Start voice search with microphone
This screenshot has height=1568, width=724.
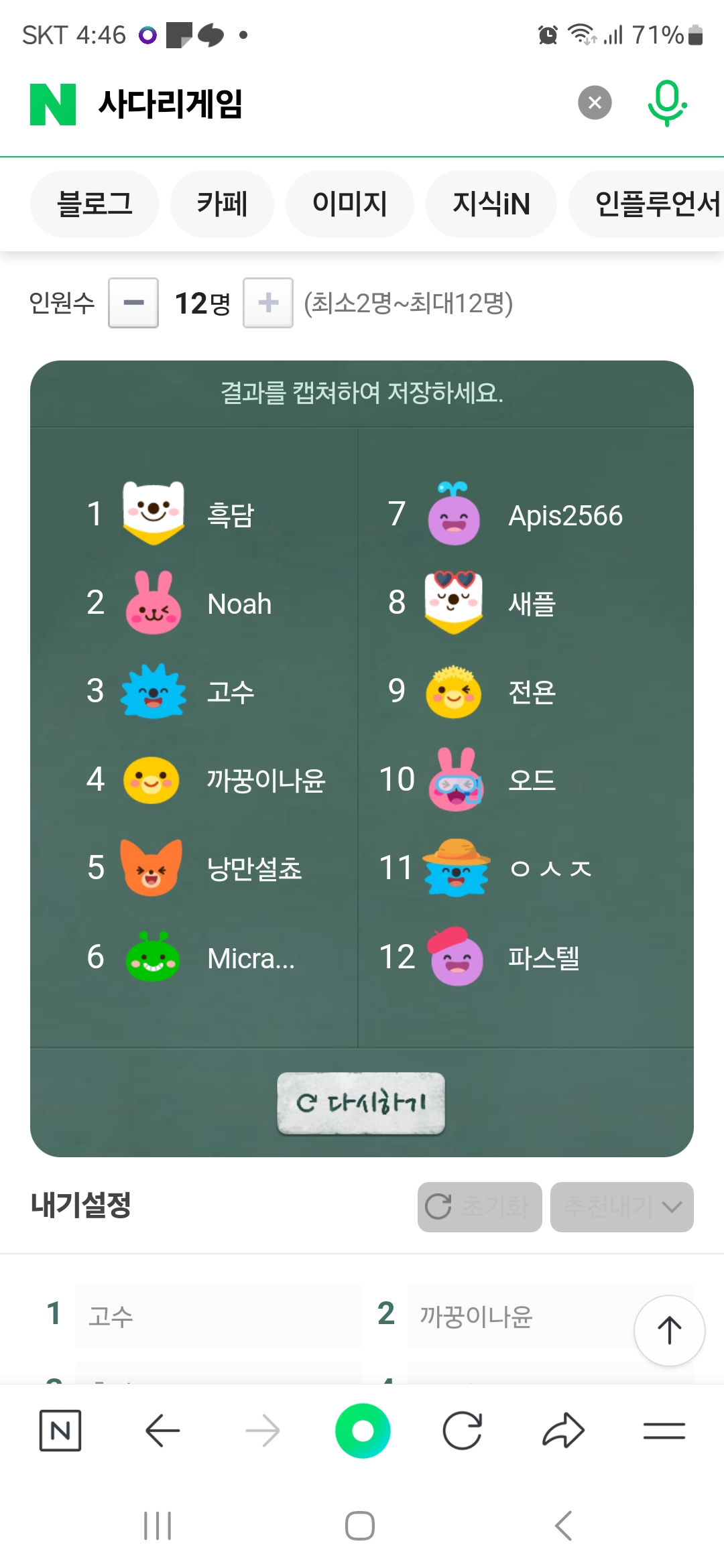coord(666,103)
